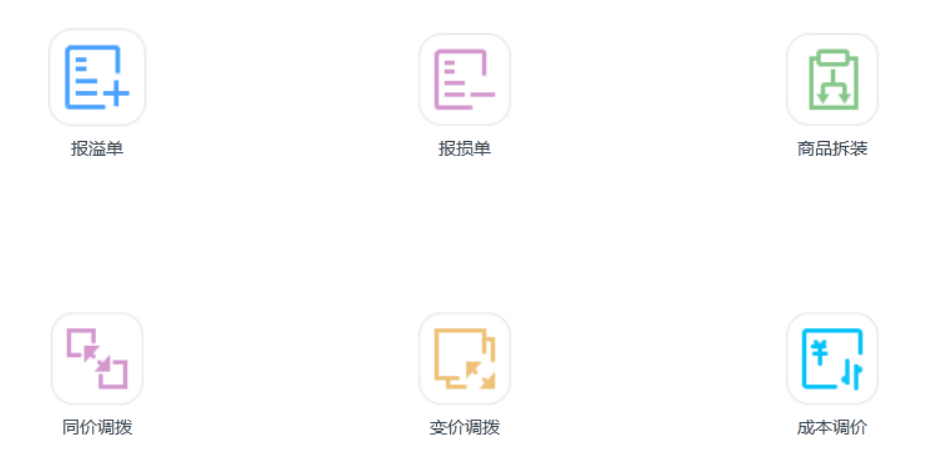Select the 报损单 entry

click(x=465, y=79)
